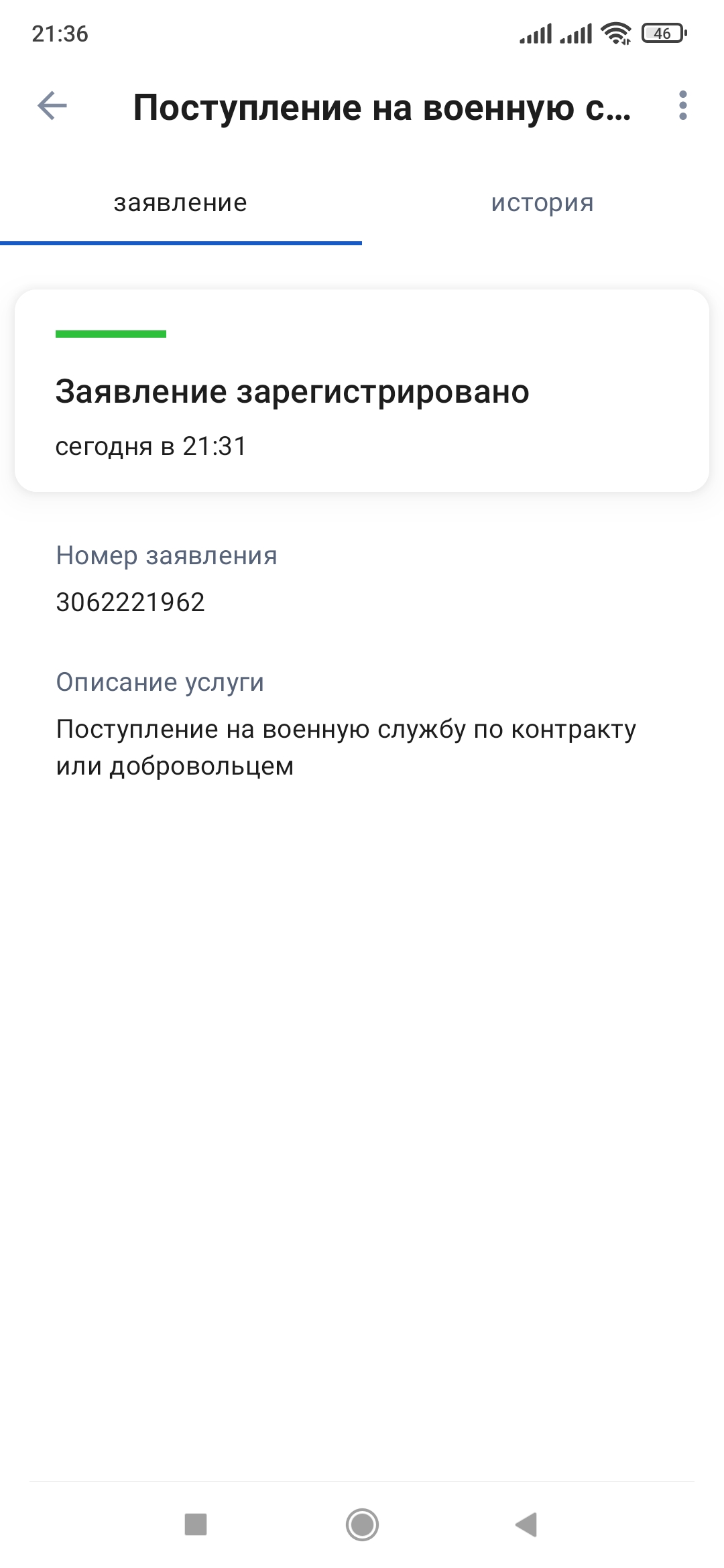Tap the green progress bar on card
The width and height of the screenshot is (724, 1568).
(111, 334)
